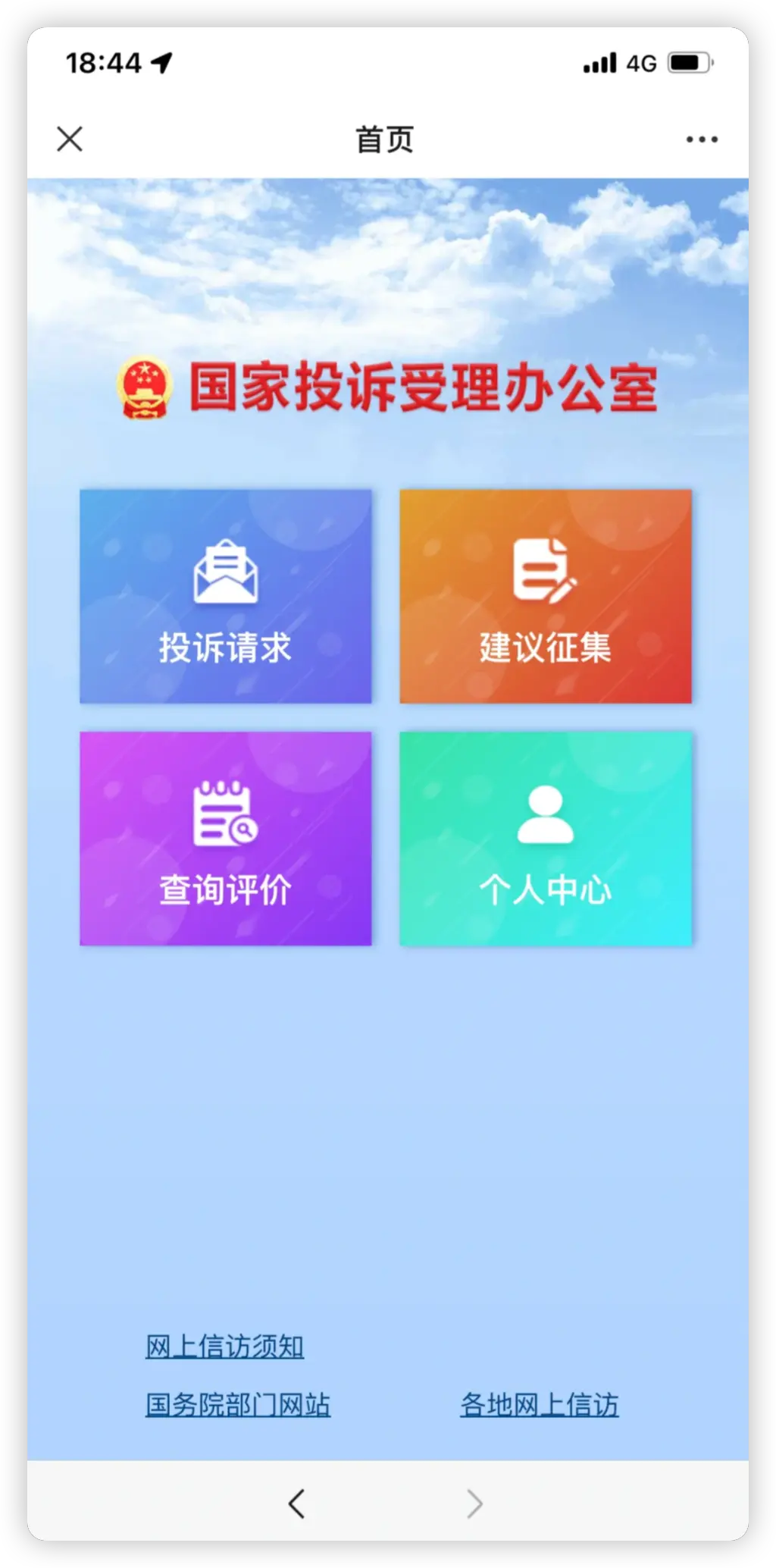Select the 查询评价 tile
This screenshot has width=776, height=1568.
(x=226, y=839)
